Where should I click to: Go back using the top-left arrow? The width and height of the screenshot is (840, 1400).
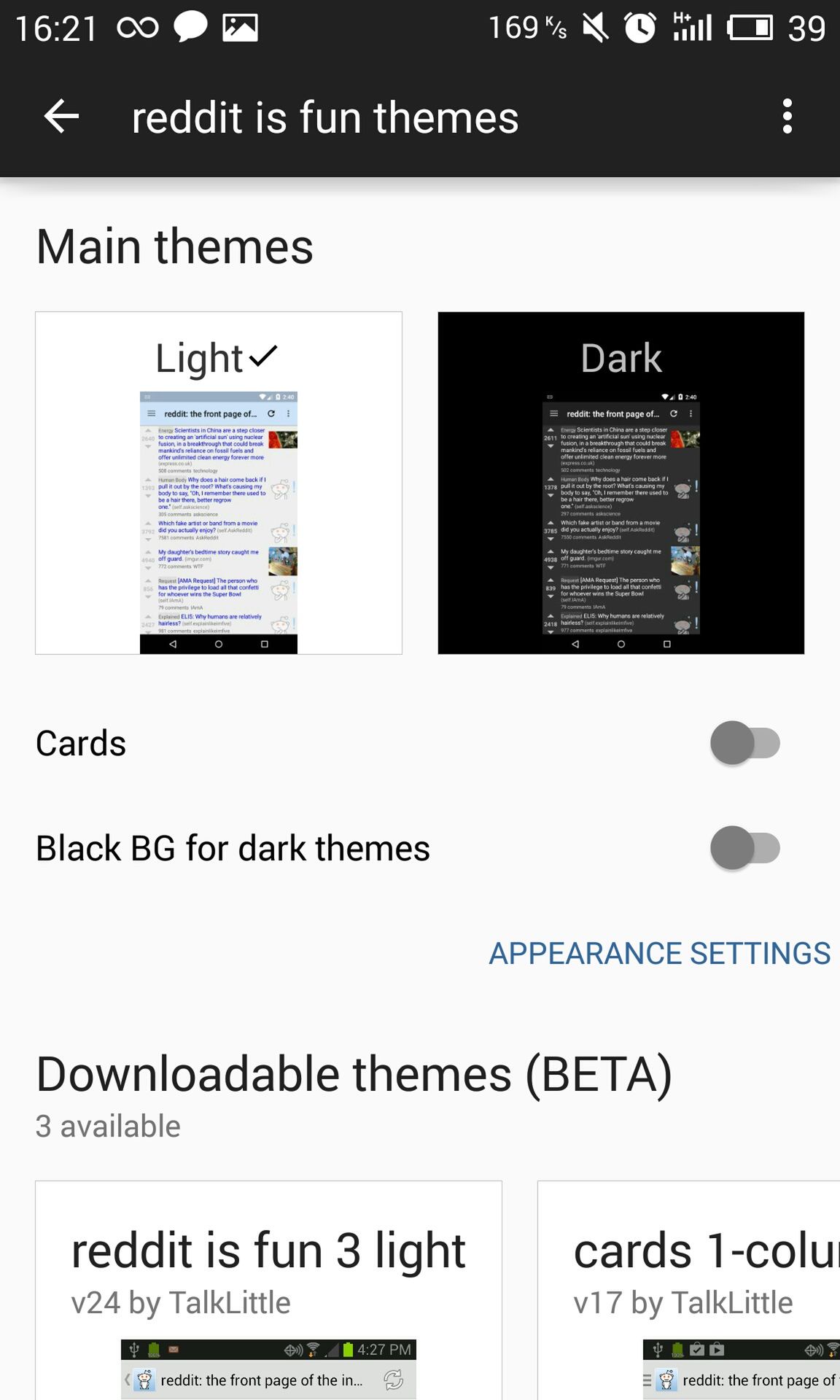61,117
